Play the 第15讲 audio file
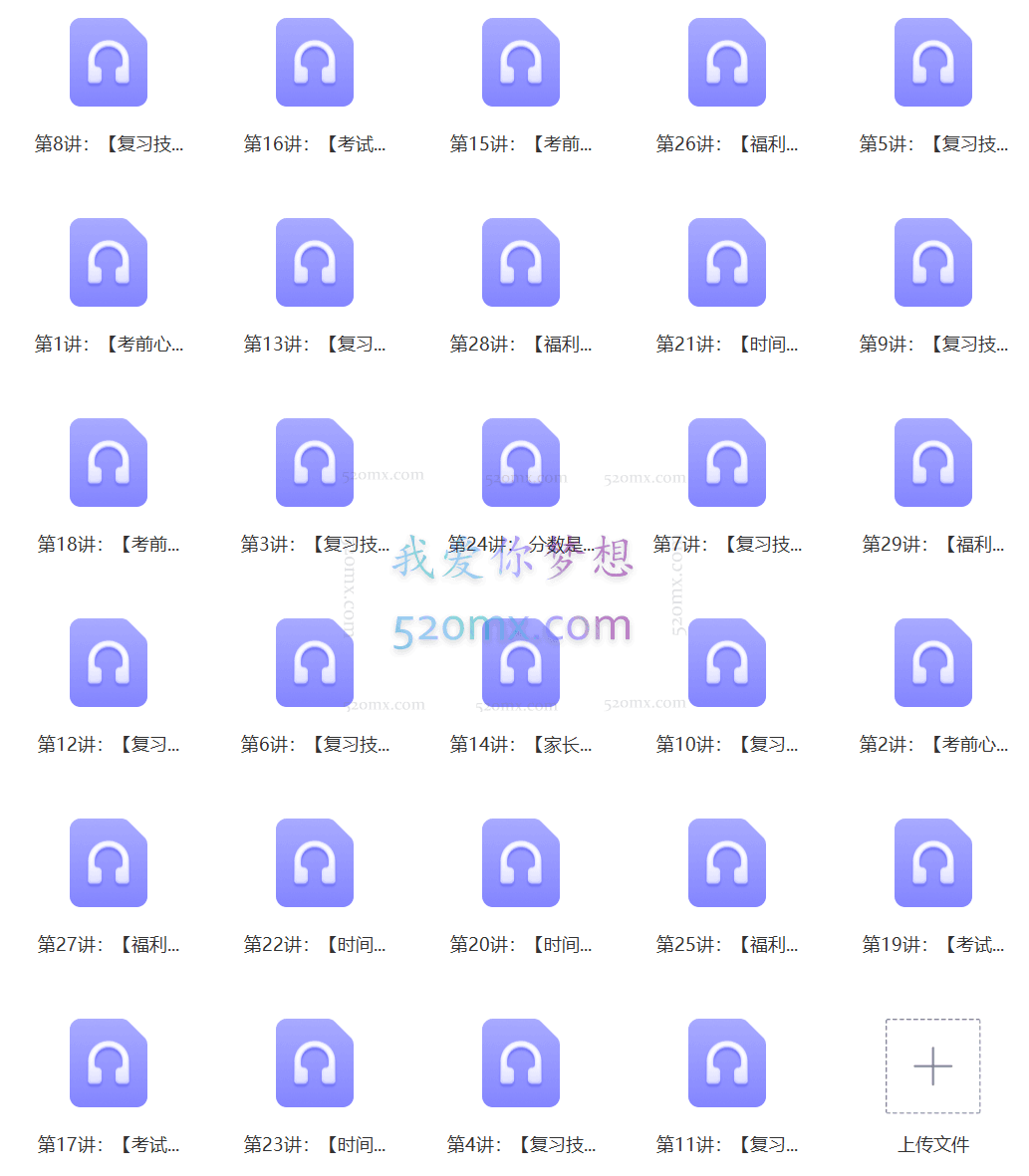1029x1176 pixels. point(521,63)
